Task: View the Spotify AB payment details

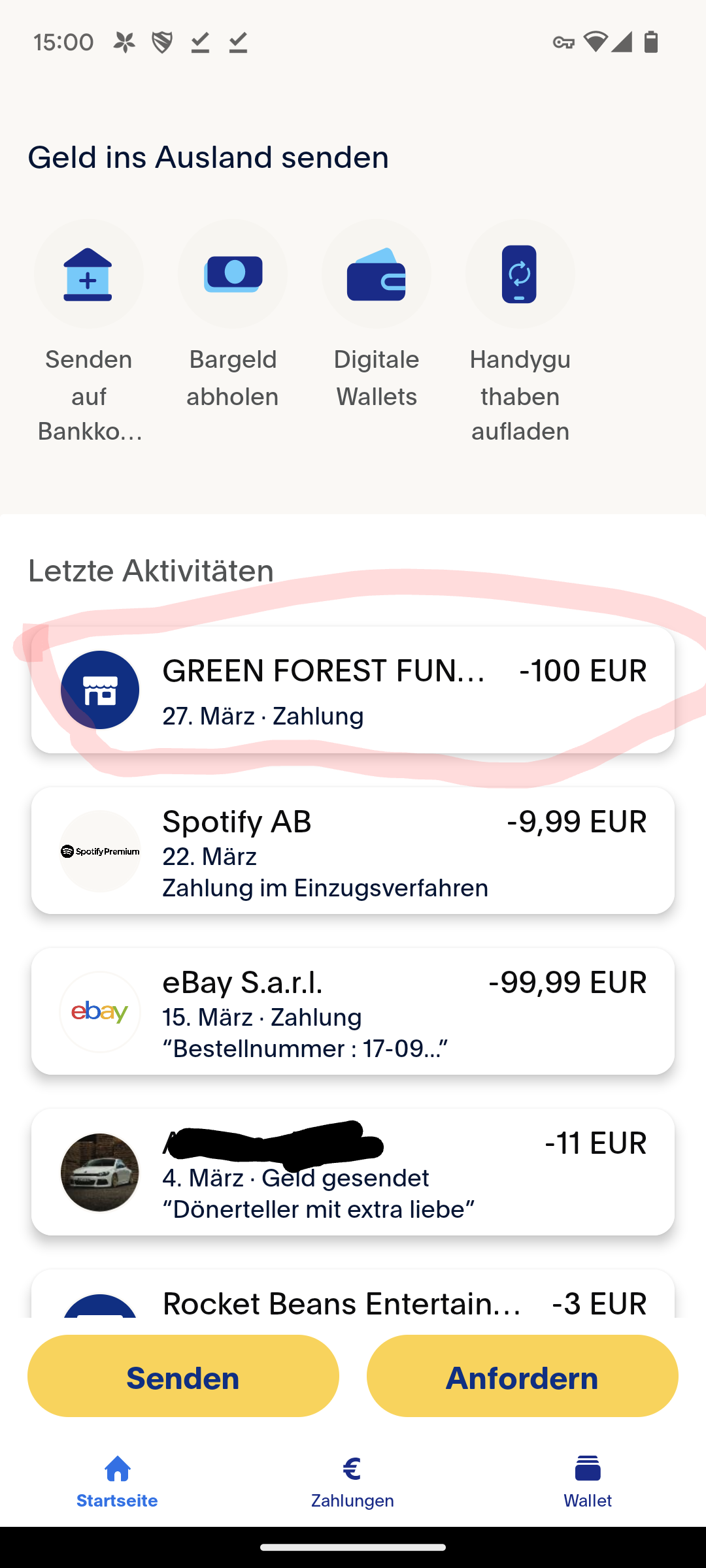Action: (x=353, y=851)
